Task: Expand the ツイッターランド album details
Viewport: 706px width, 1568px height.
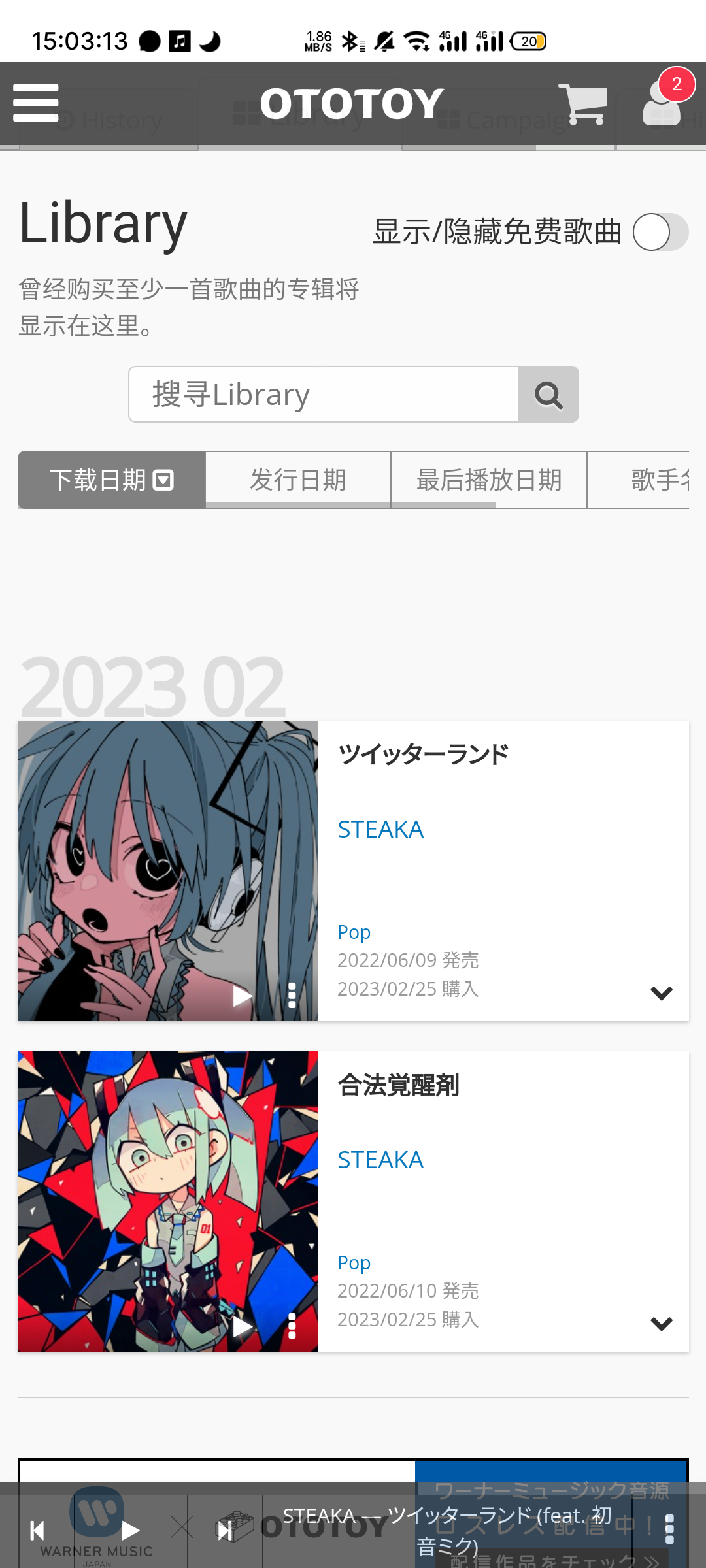Action: [662, 993]
